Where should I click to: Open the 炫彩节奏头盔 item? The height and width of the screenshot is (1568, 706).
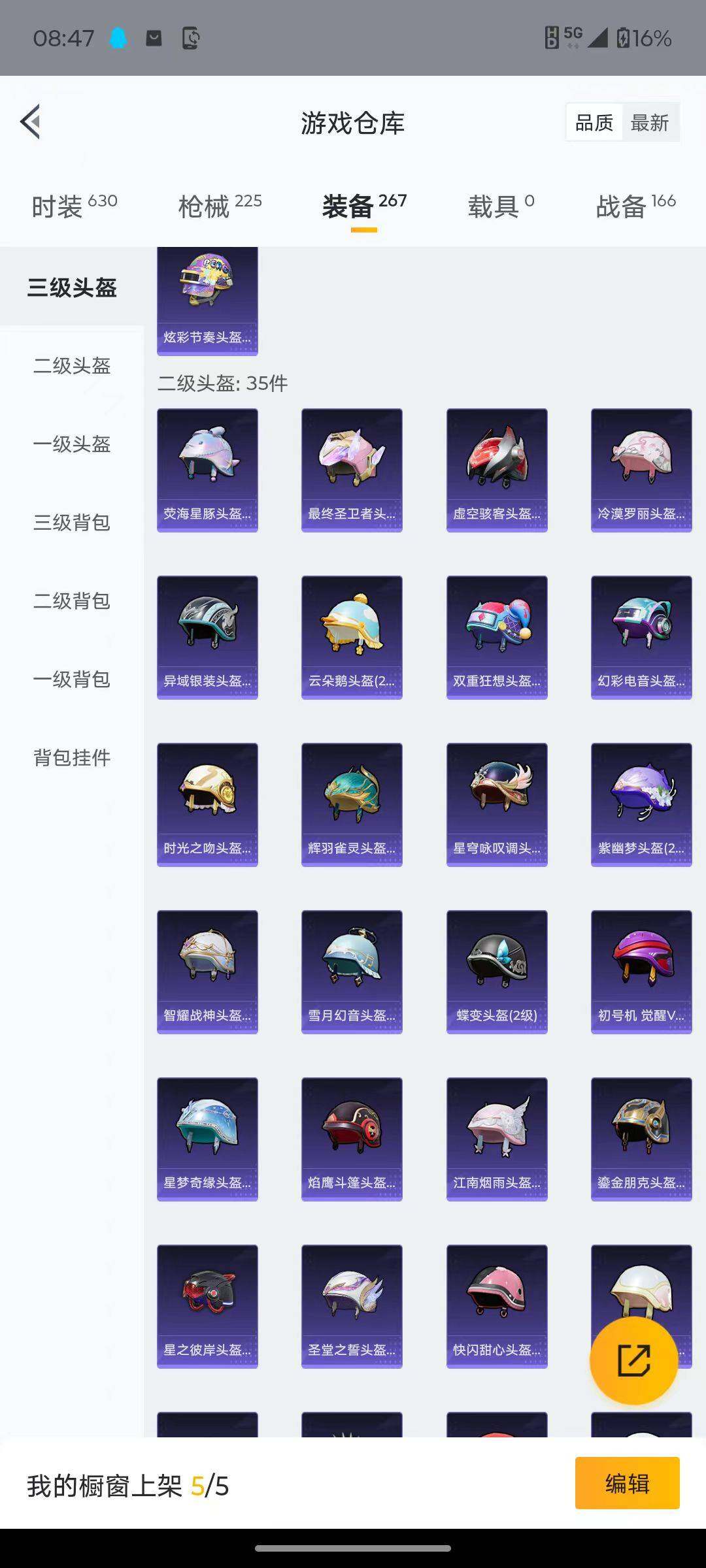coord(207,301)
